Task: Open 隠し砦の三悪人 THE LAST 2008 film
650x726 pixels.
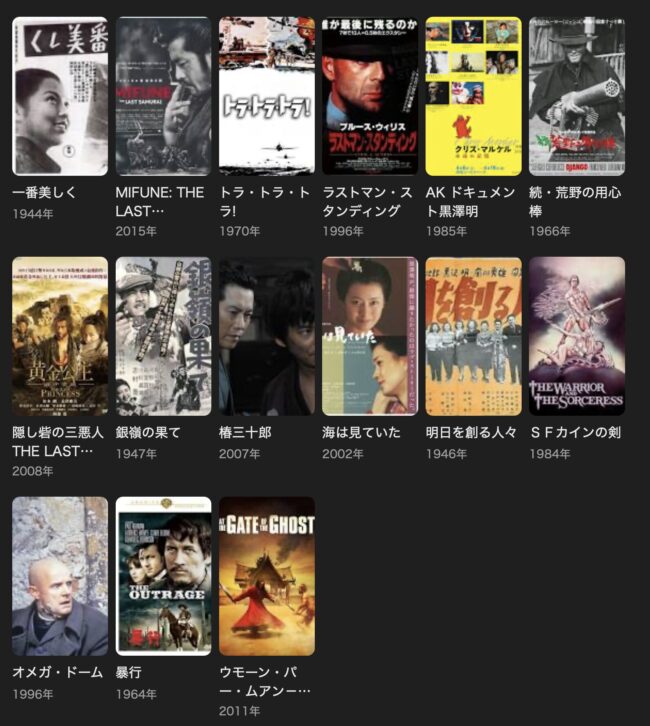Action: [60, 336]
